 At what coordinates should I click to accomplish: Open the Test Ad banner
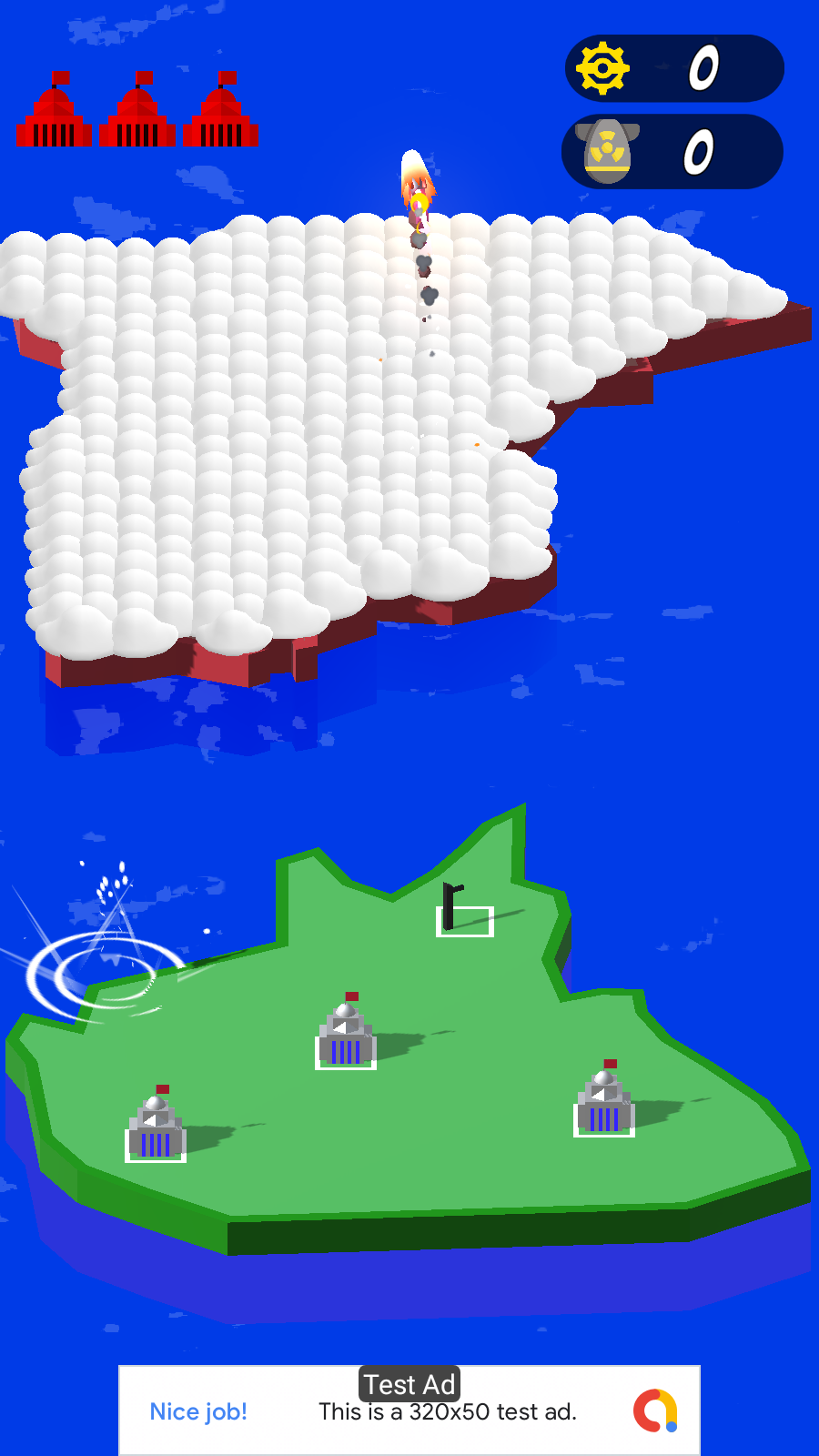409,1410
